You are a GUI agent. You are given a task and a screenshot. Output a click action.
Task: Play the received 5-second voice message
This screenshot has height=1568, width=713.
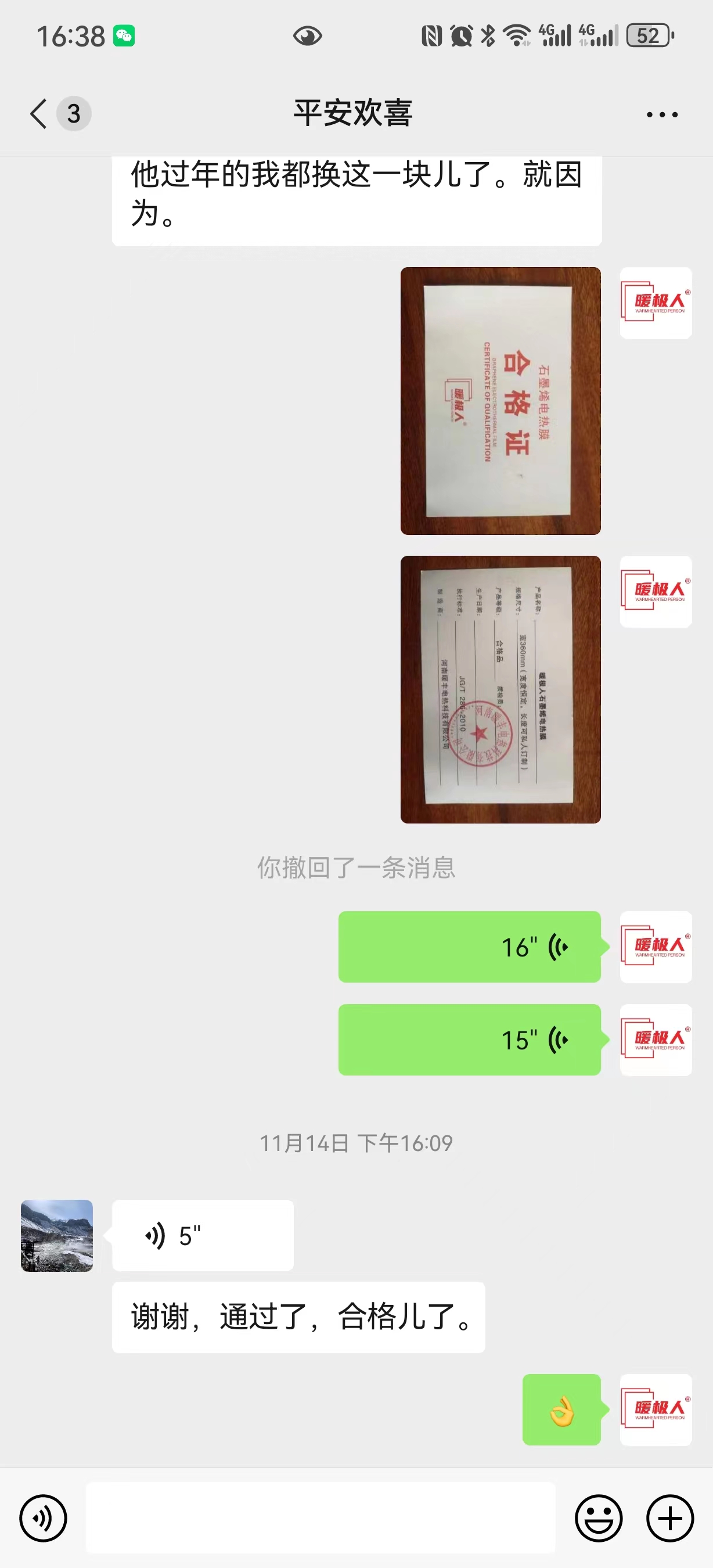pyautogui.click(x=203, y=1236)
